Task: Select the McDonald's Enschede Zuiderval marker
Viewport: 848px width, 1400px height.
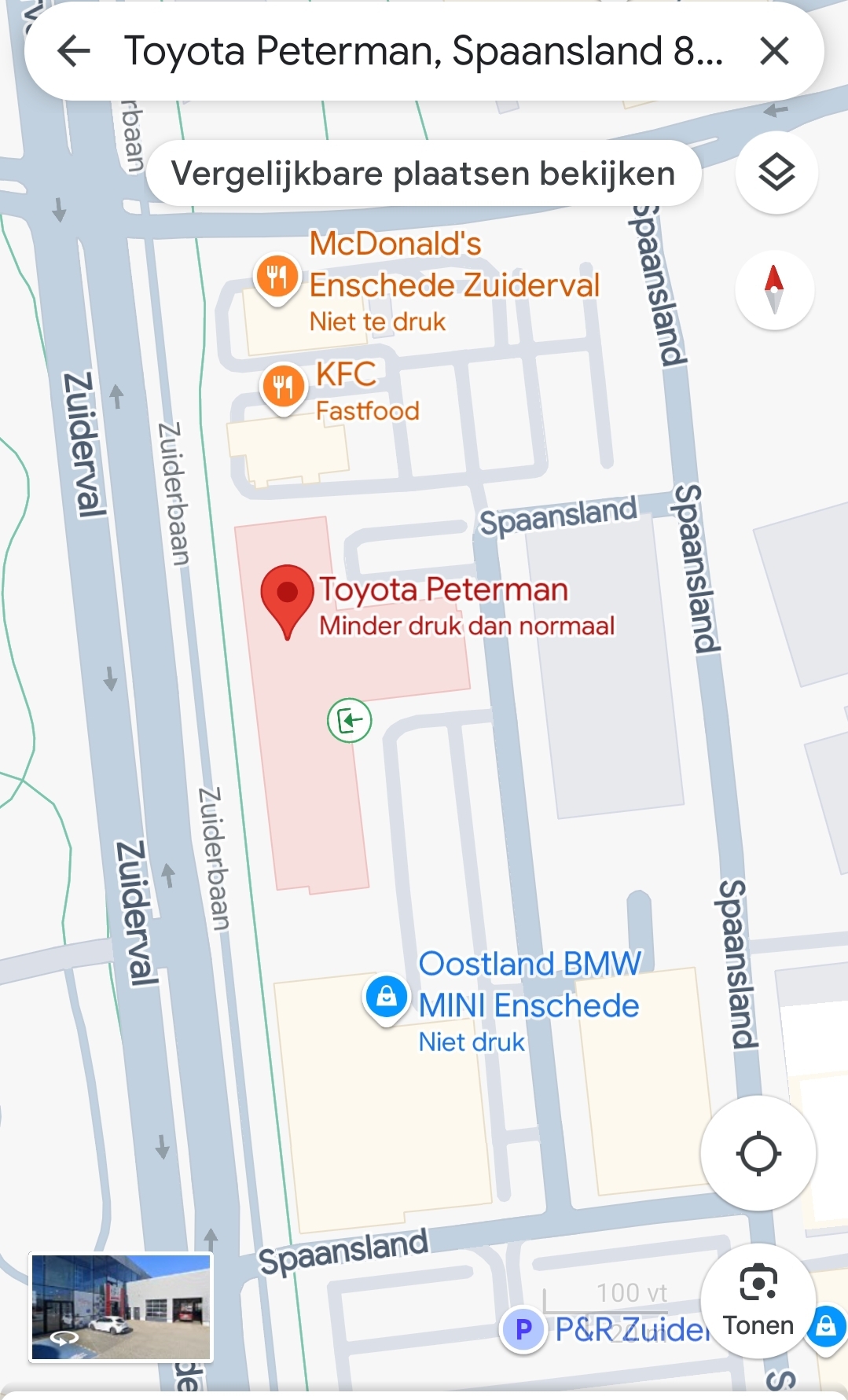Action: coord(277,277)
